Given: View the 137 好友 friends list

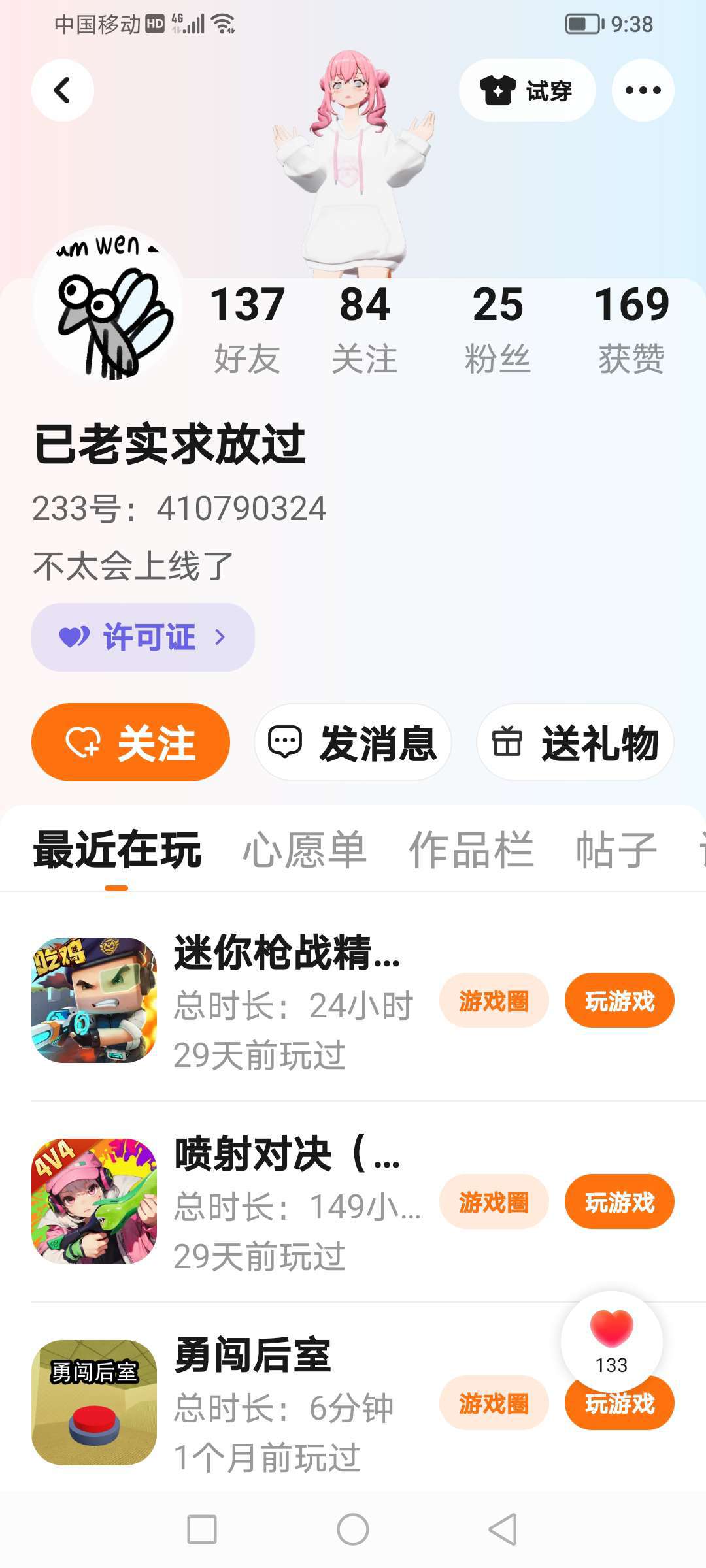Looking at the screenshot, I should [x=247, y=329].
